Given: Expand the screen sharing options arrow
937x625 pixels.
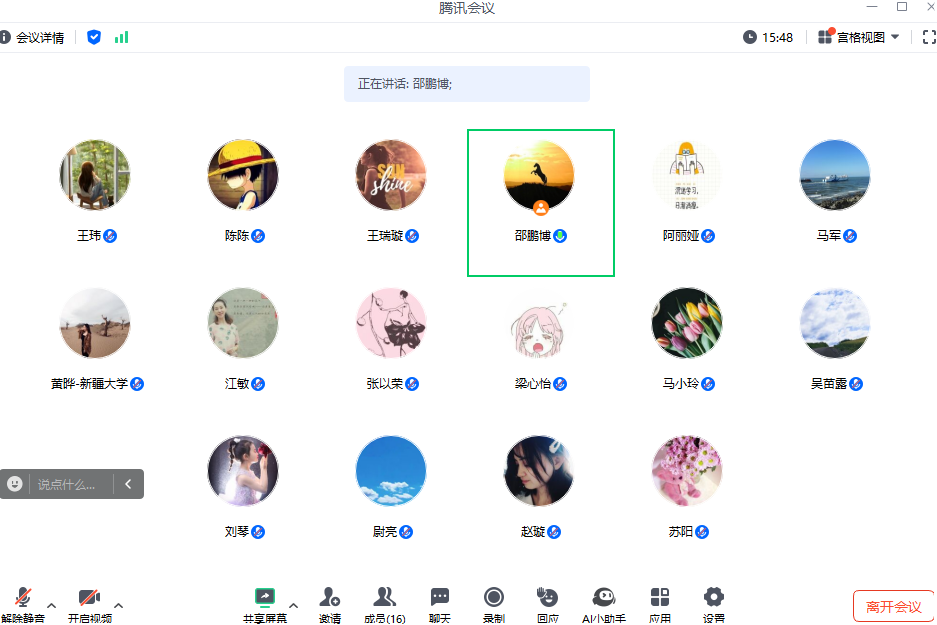Looking at the screenshot, I should [x=293, y=605].
